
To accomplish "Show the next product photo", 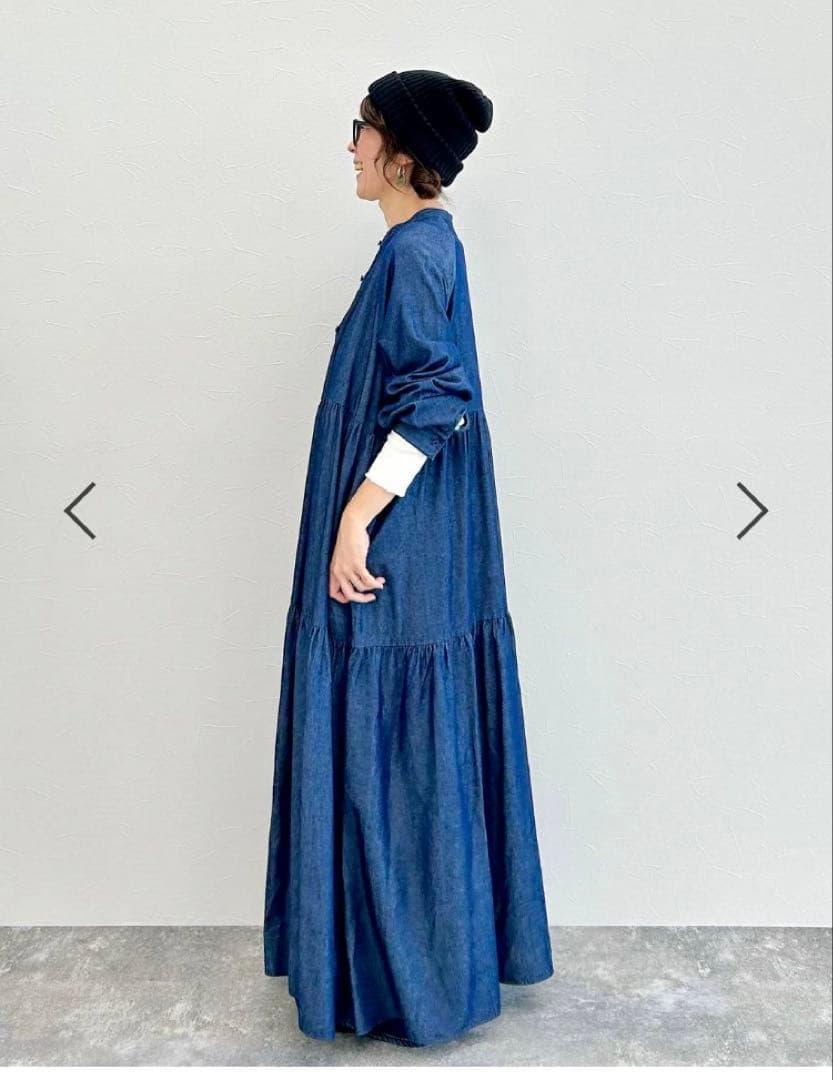I will pyautogui.click(x=752, y=511).
